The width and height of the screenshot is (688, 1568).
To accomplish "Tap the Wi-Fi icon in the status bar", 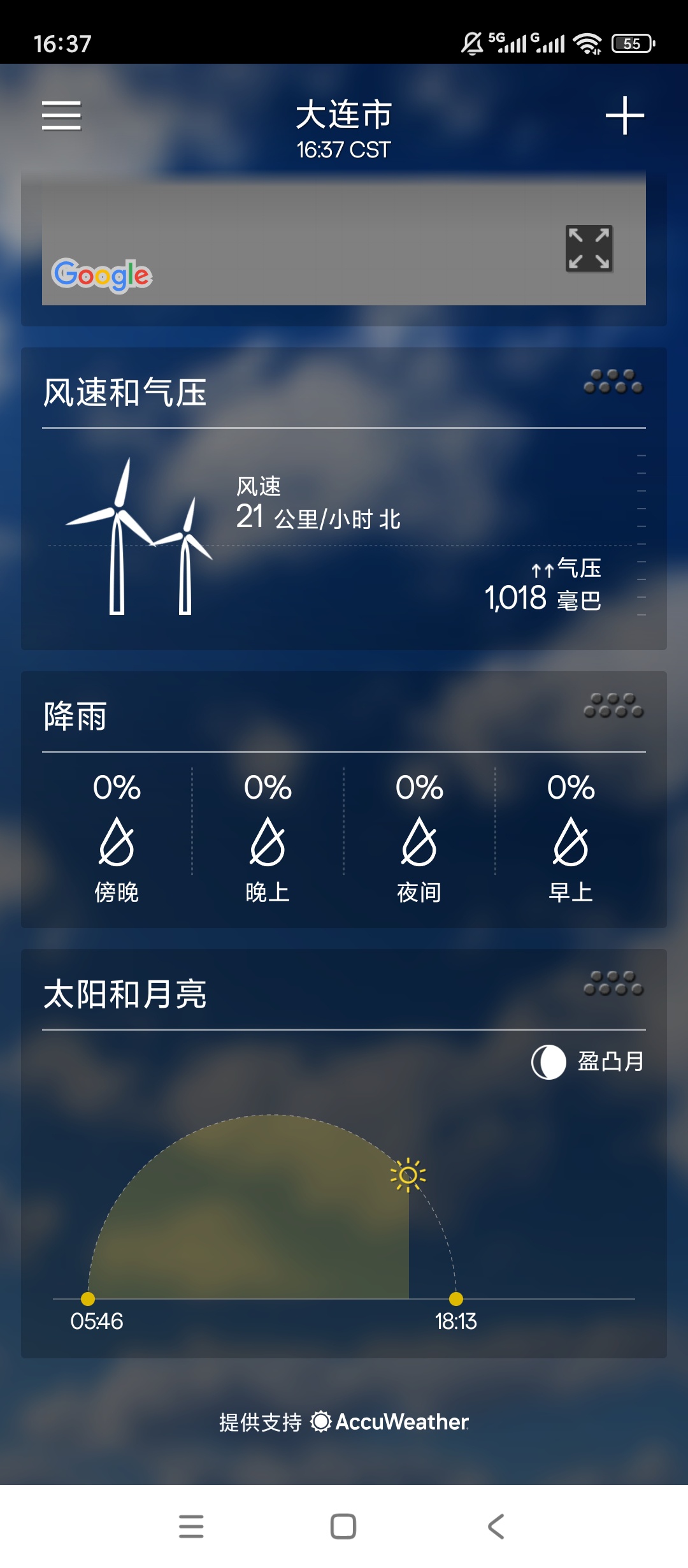I will pyautogui.click(x=587, y=43).
